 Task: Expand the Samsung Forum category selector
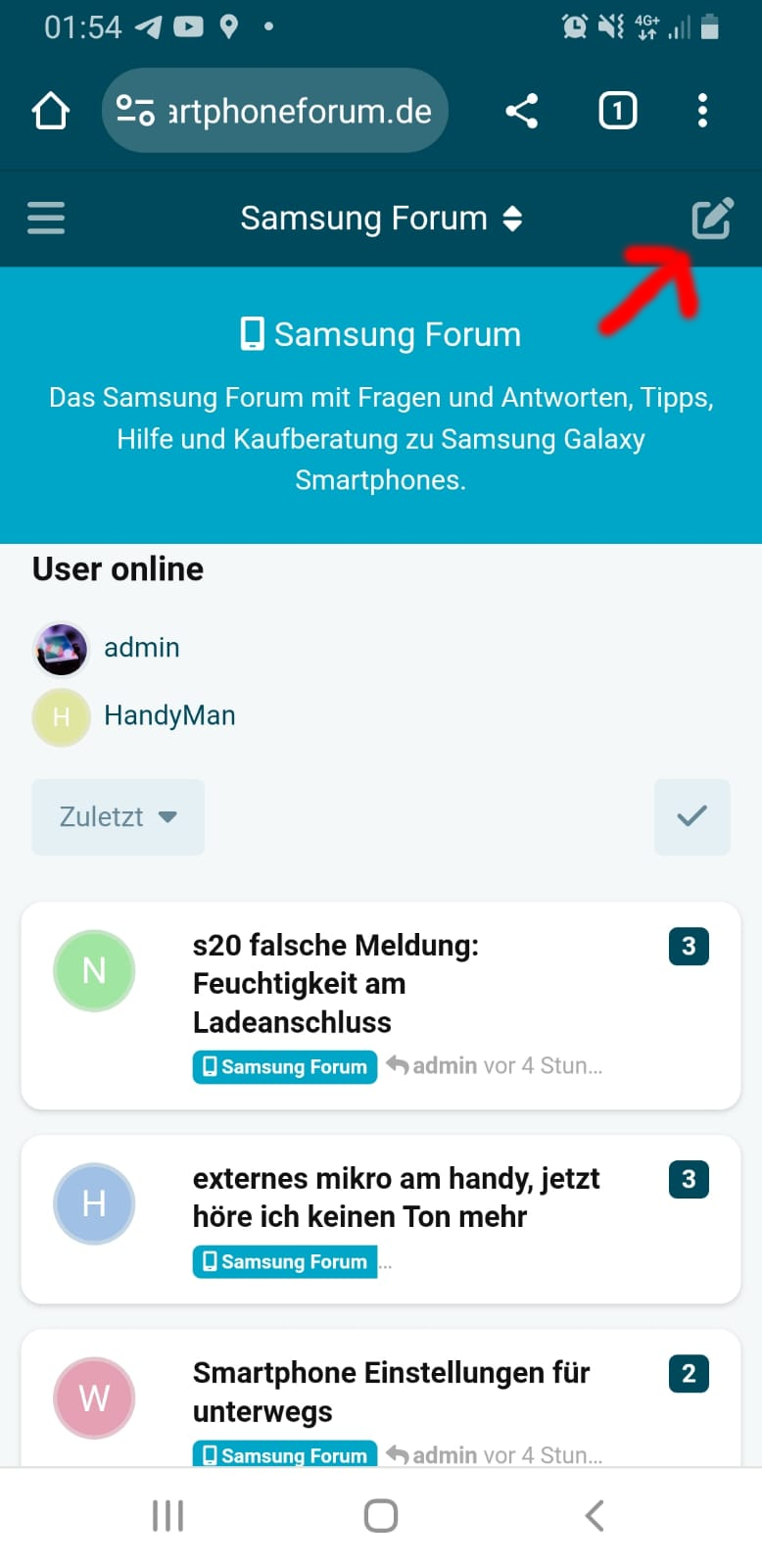point(381,218)
